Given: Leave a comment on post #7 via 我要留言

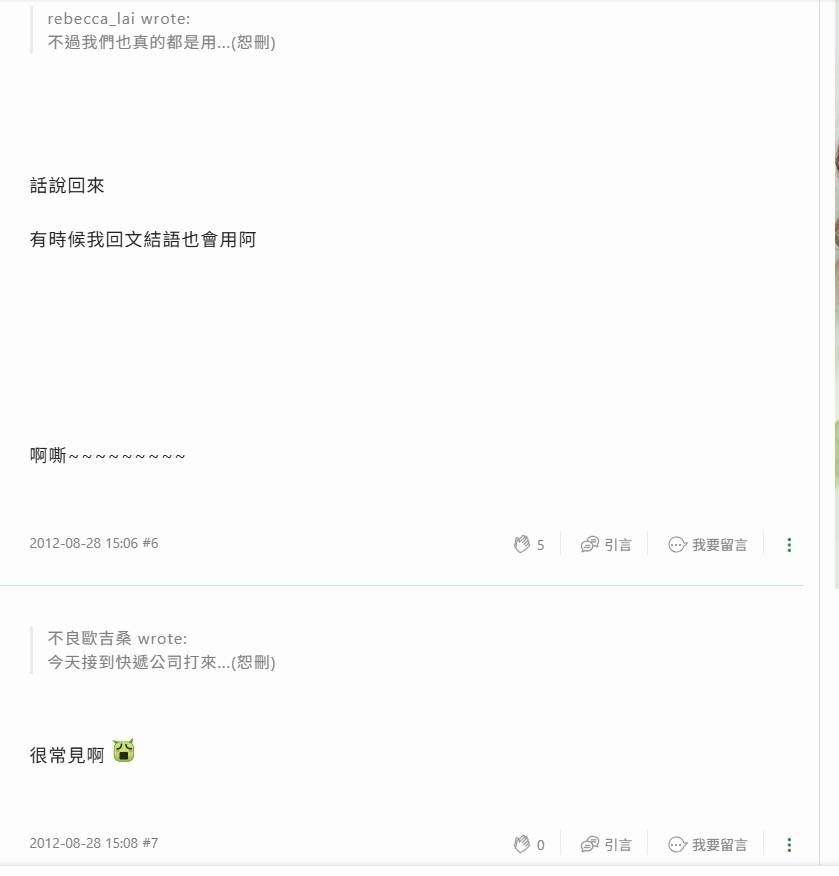Looking at the screenshot, I should click(708, 845).
